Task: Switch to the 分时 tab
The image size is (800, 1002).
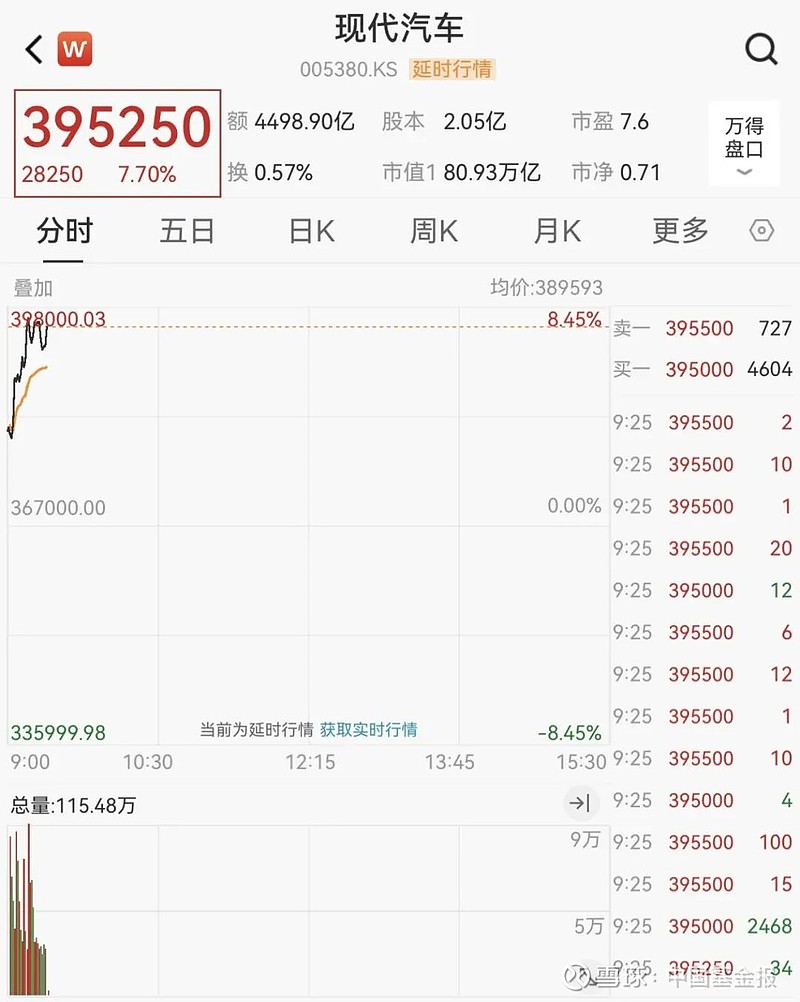Action: click(66, 230)
